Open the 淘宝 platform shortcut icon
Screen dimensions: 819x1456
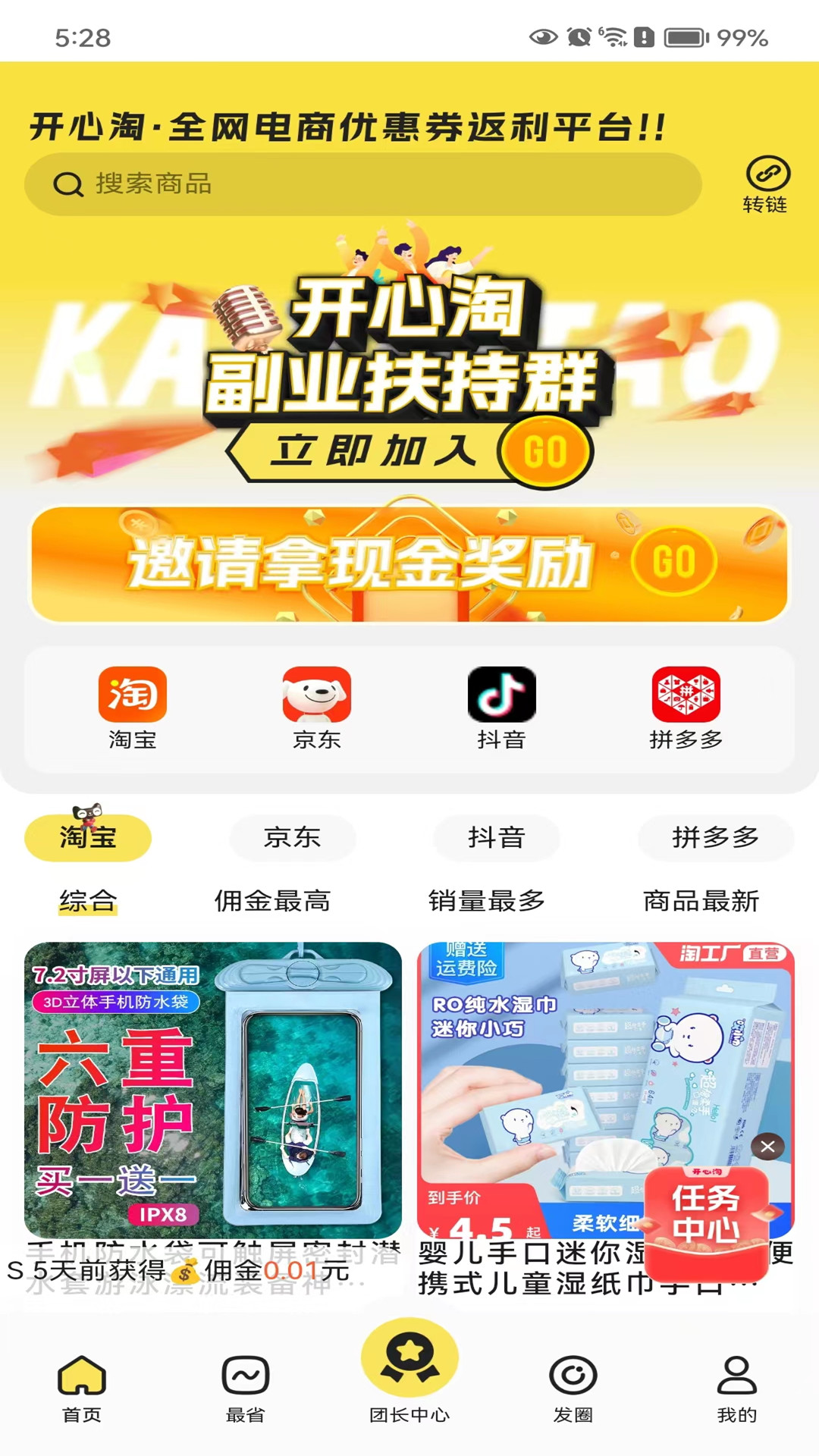[133, 707]
